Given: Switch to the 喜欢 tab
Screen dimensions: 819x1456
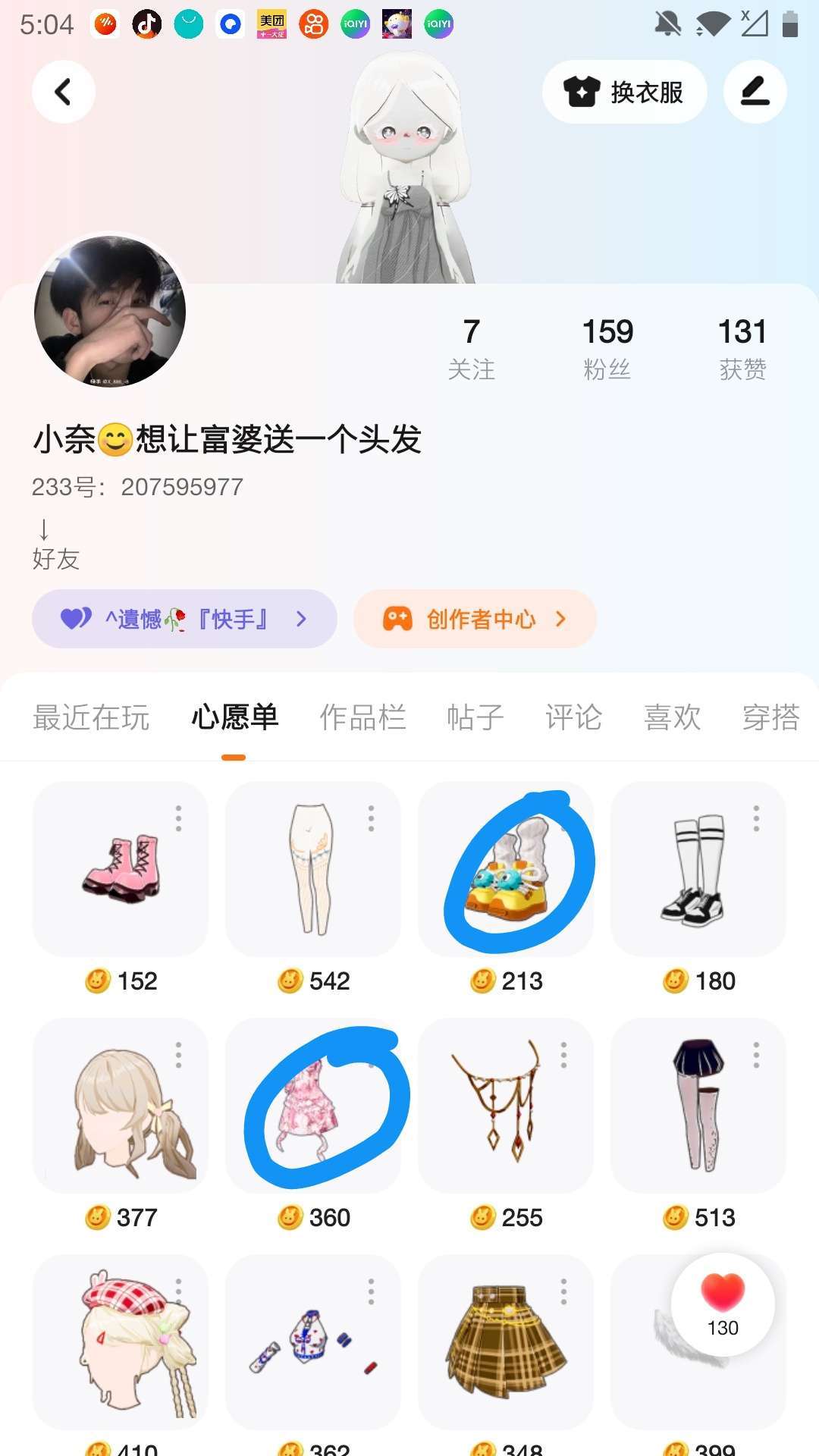Looking at the screenshot, I should (x=672, y=717).
